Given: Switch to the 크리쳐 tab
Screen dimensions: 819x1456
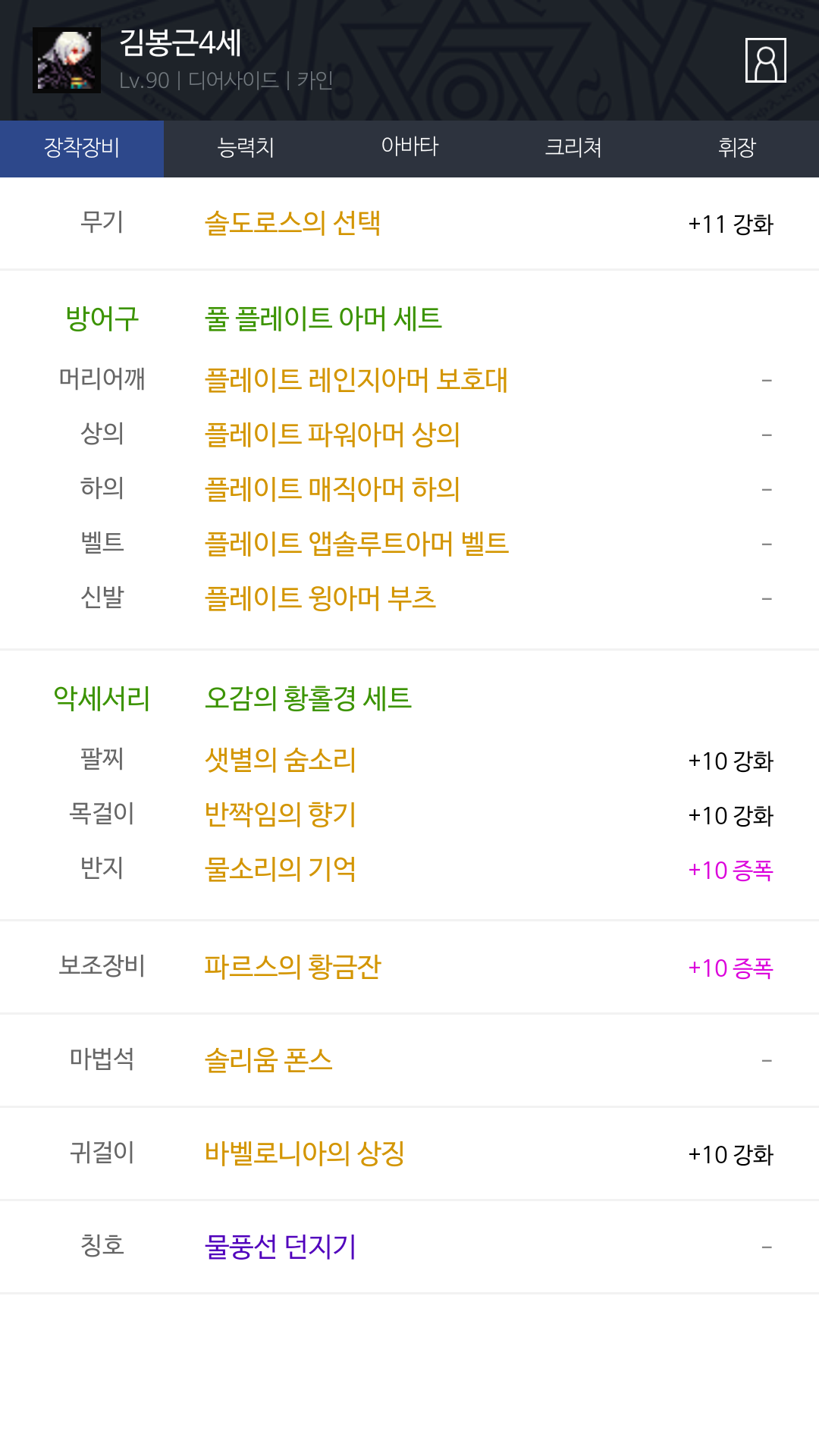Looking at the screenshot, I should click(573, 149).
